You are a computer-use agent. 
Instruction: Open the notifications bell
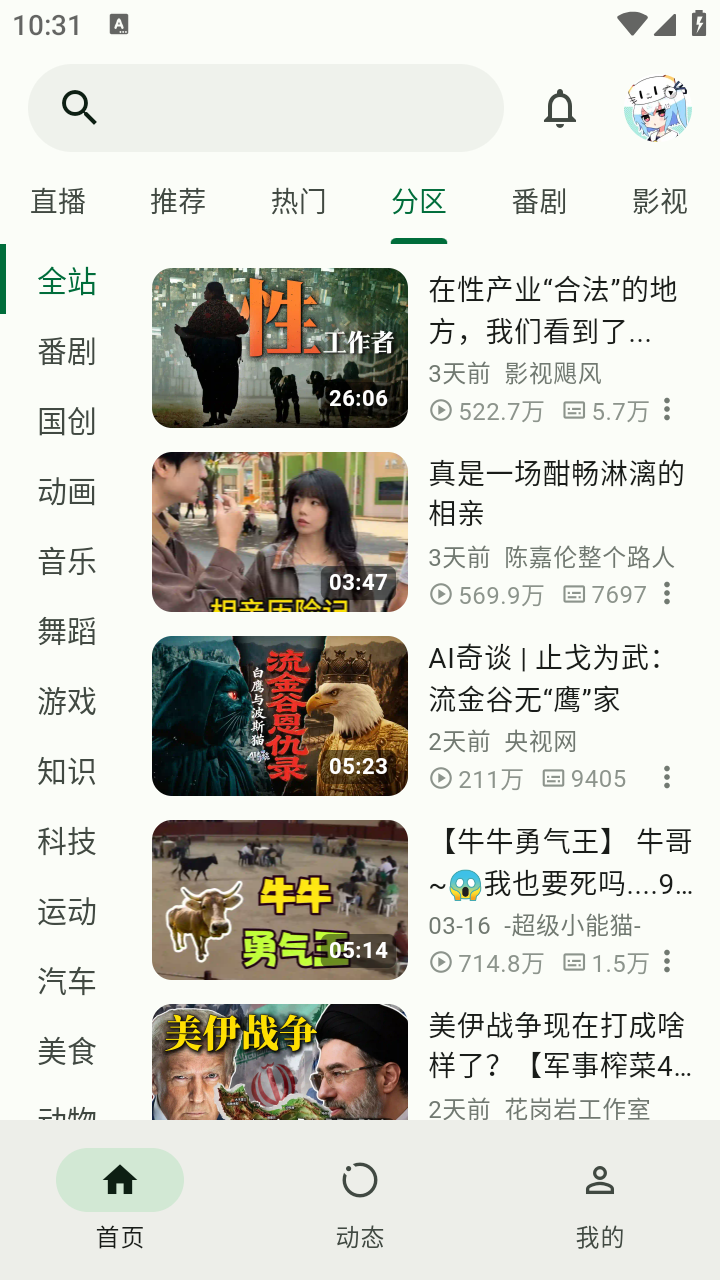560,108
